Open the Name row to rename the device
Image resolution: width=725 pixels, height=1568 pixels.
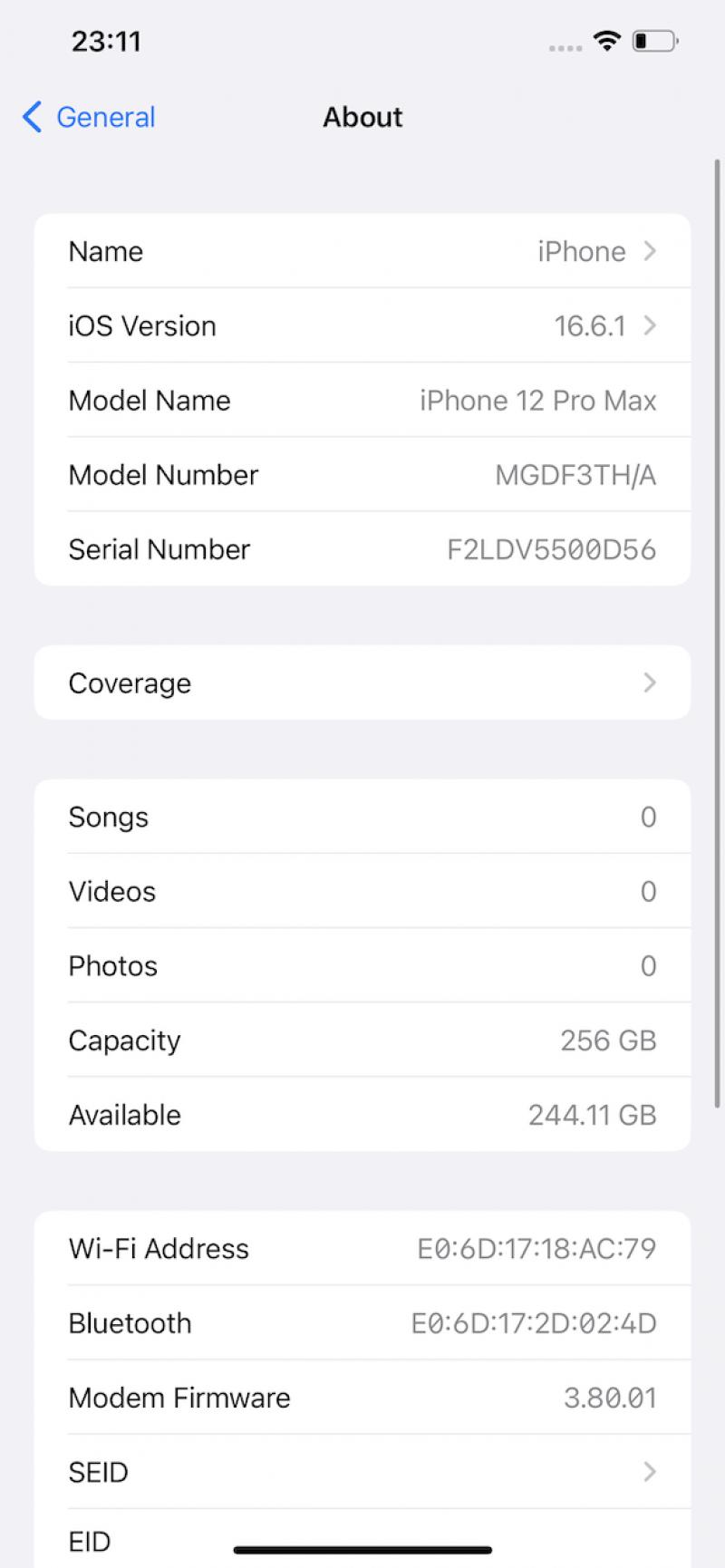point(362,251)
